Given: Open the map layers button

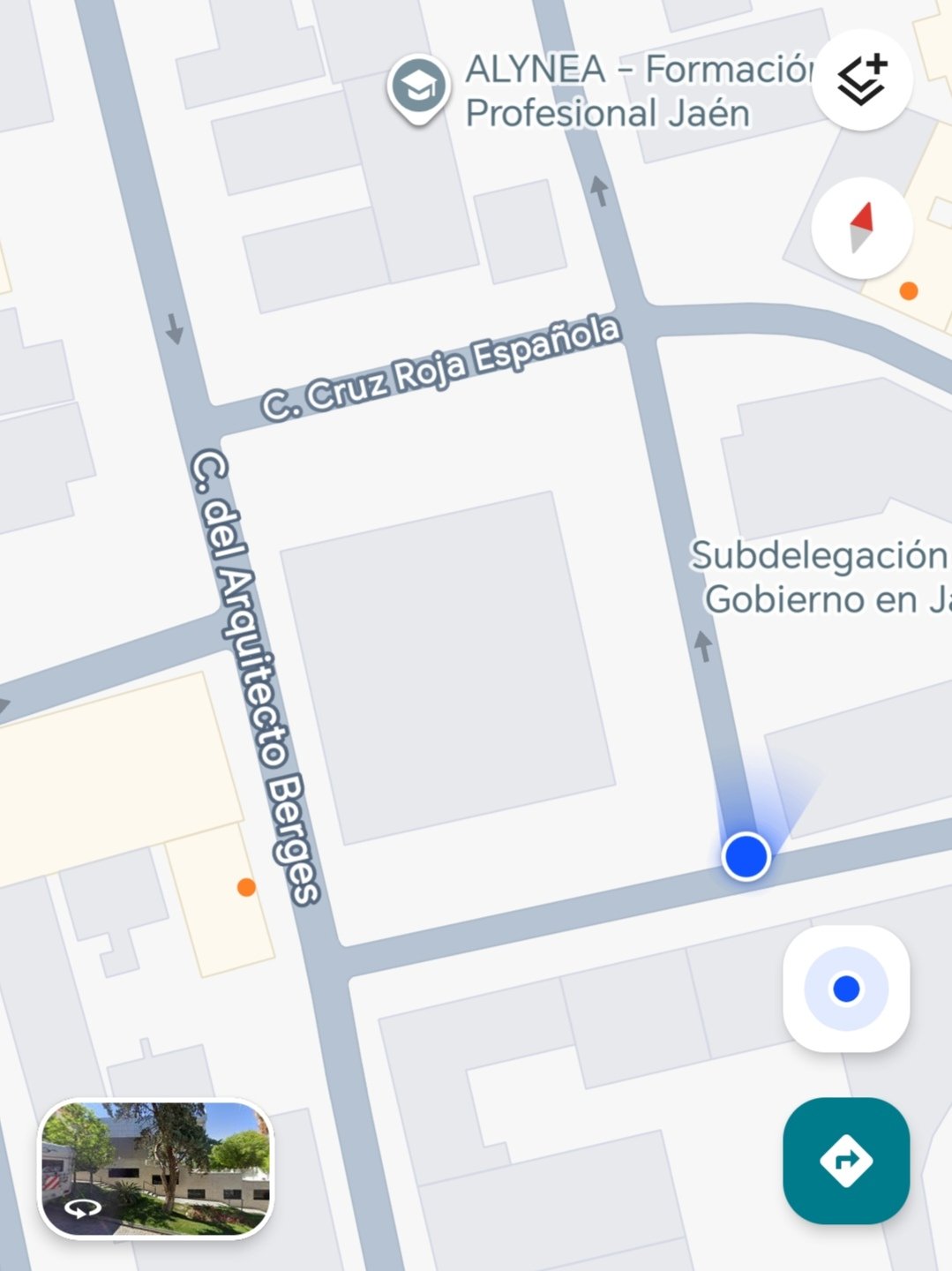Looking at the screenshot, I should point(861,80).
